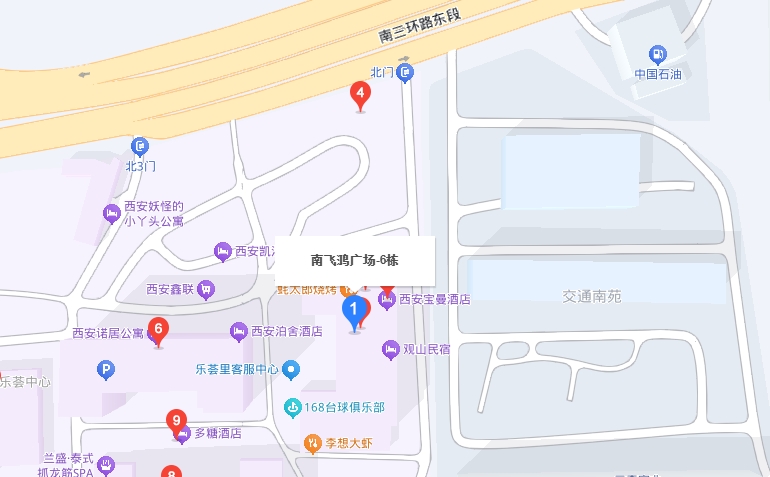Tap the 北门 gate marker
The image size is (770, 477).
[x=405, y=72]
